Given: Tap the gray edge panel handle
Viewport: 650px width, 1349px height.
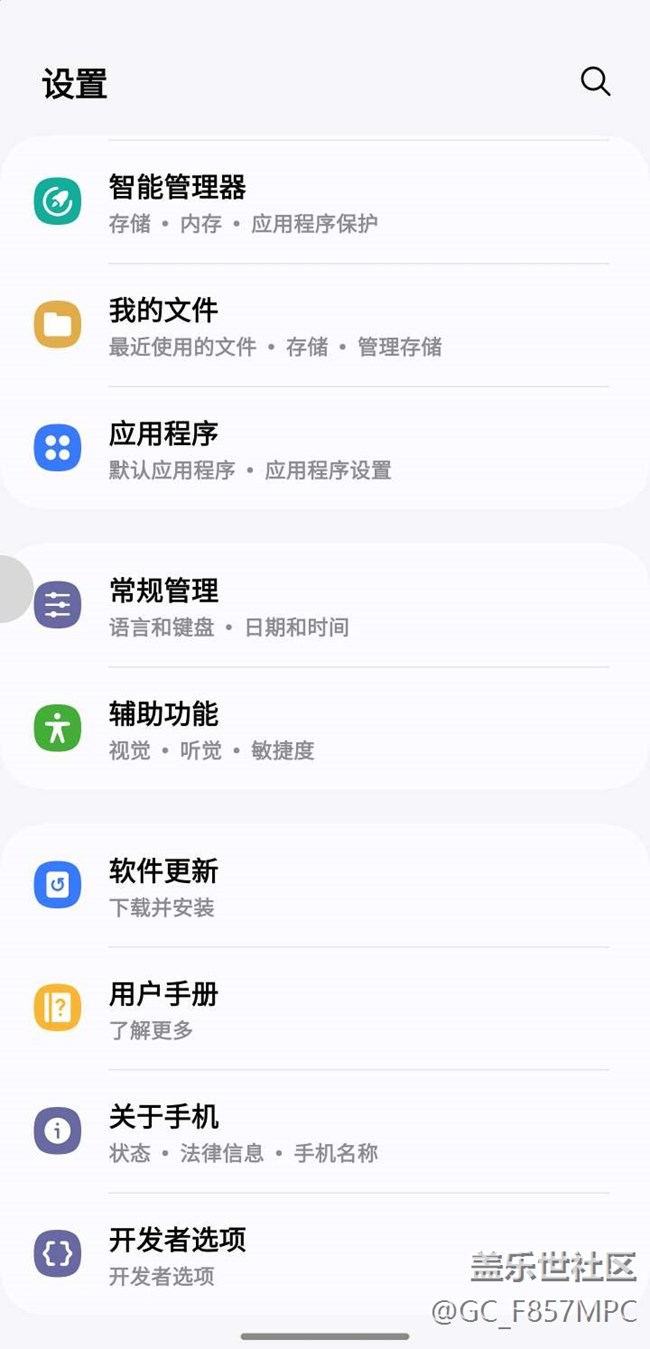Looking at the screenshot, I should point(14,588).
